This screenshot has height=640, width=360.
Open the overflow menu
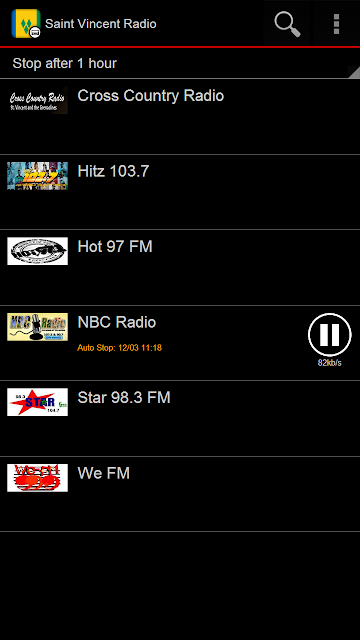click(x=336, y=24)
